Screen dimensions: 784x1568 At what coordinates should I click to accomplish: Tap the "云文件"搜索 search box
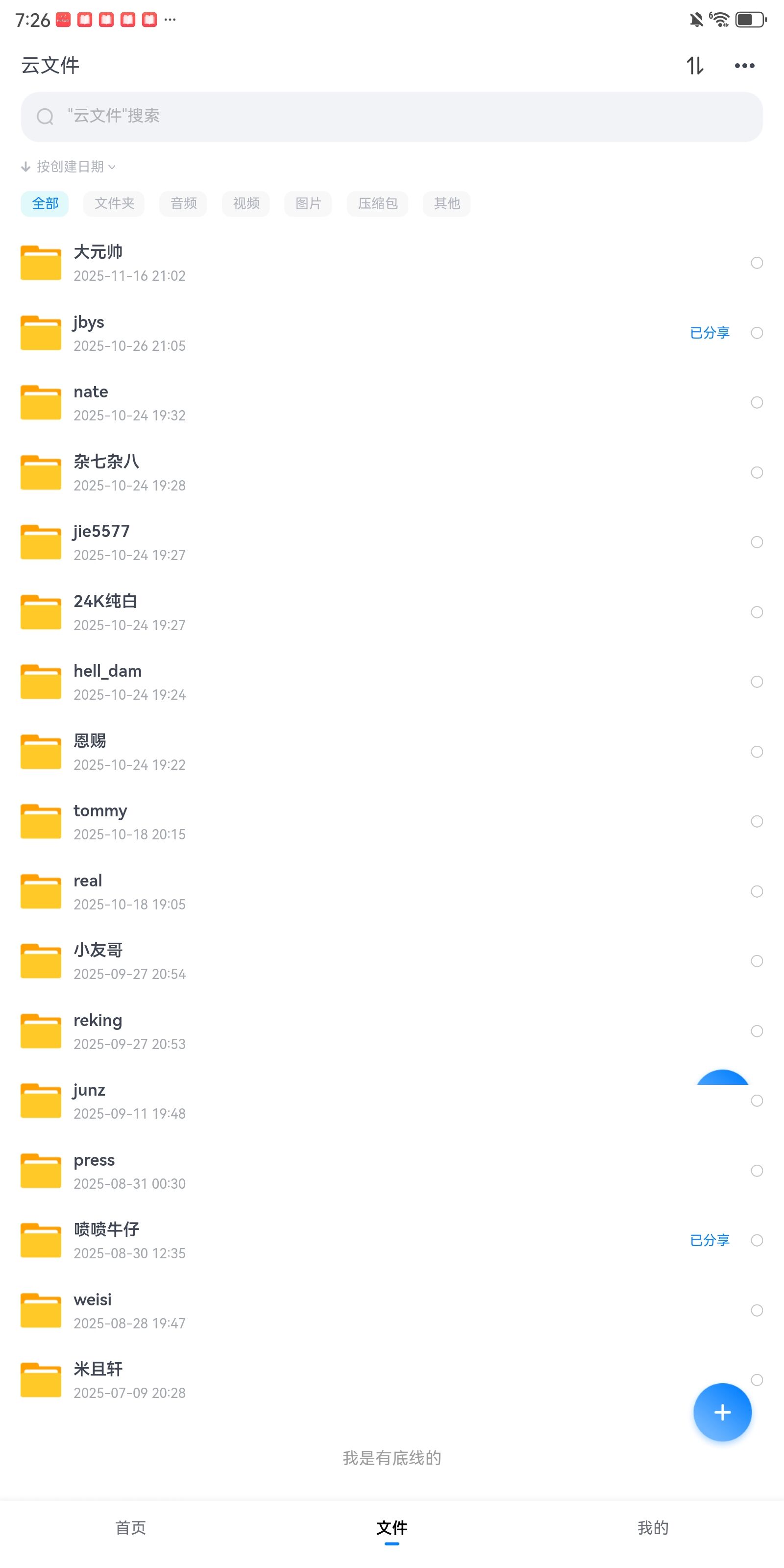click(x=392, y=116)
